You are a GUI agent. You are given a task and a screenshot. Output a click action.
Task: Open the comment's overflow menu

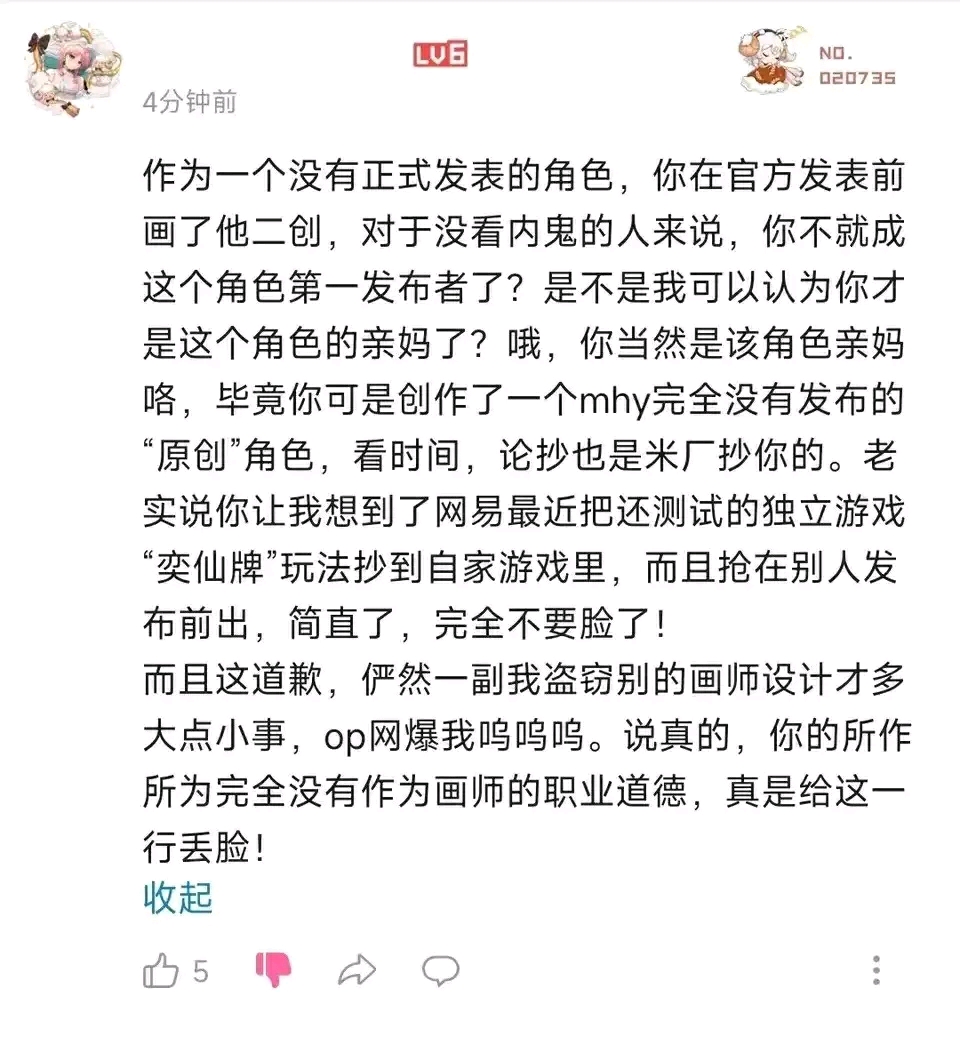click(876, 969)
